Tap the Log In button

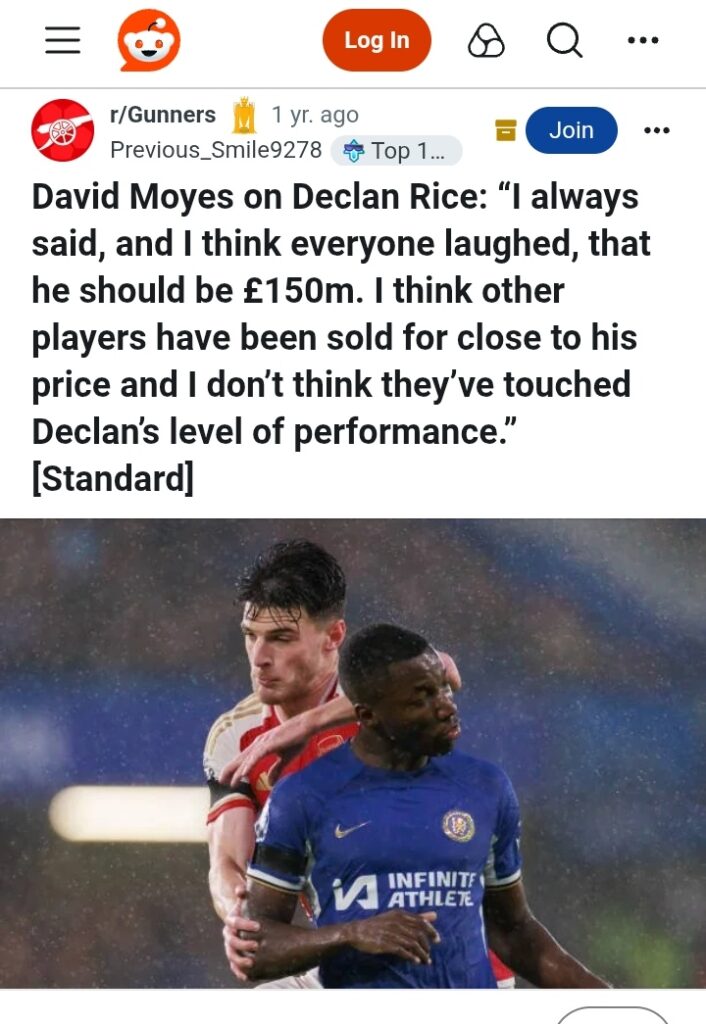click(x=376, y=40)
